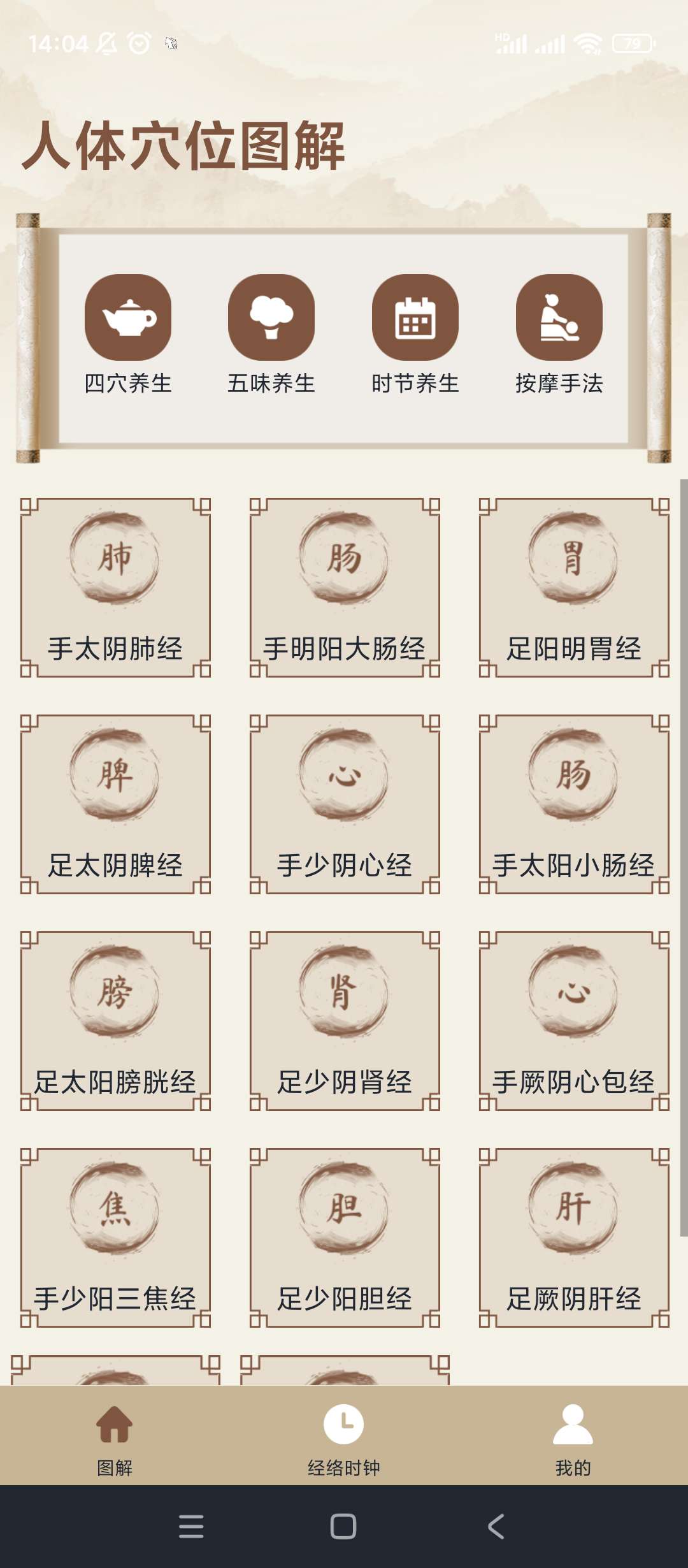This screenshot has height=1568, width=688.
Task: View the 足厥阴肝经 card
Action: (574, 1237)
